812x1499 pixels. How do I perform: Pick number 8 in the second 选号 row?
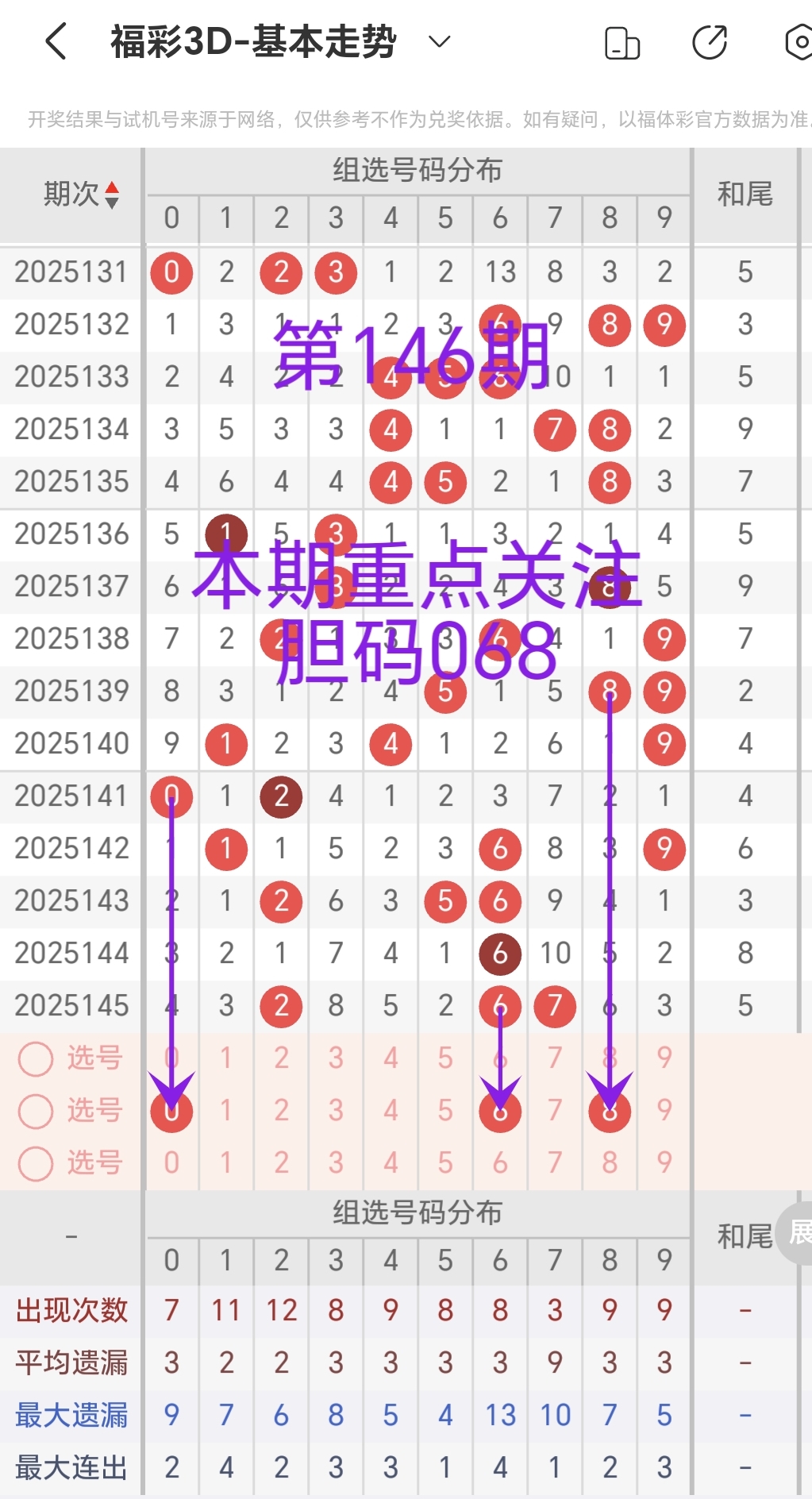609,1112
